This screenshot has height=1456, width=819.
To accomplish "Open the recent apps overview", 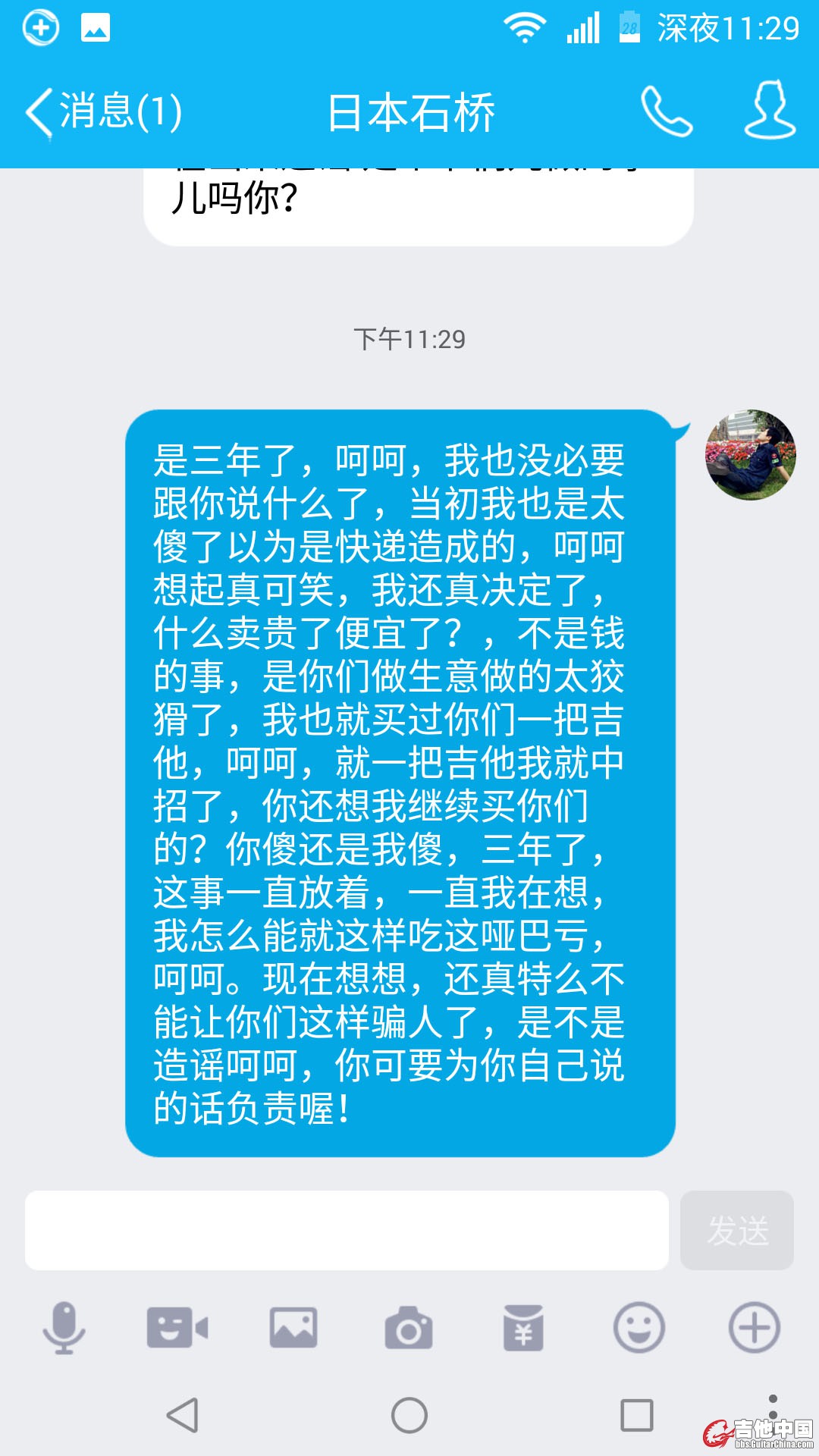I will (637, 1415).
